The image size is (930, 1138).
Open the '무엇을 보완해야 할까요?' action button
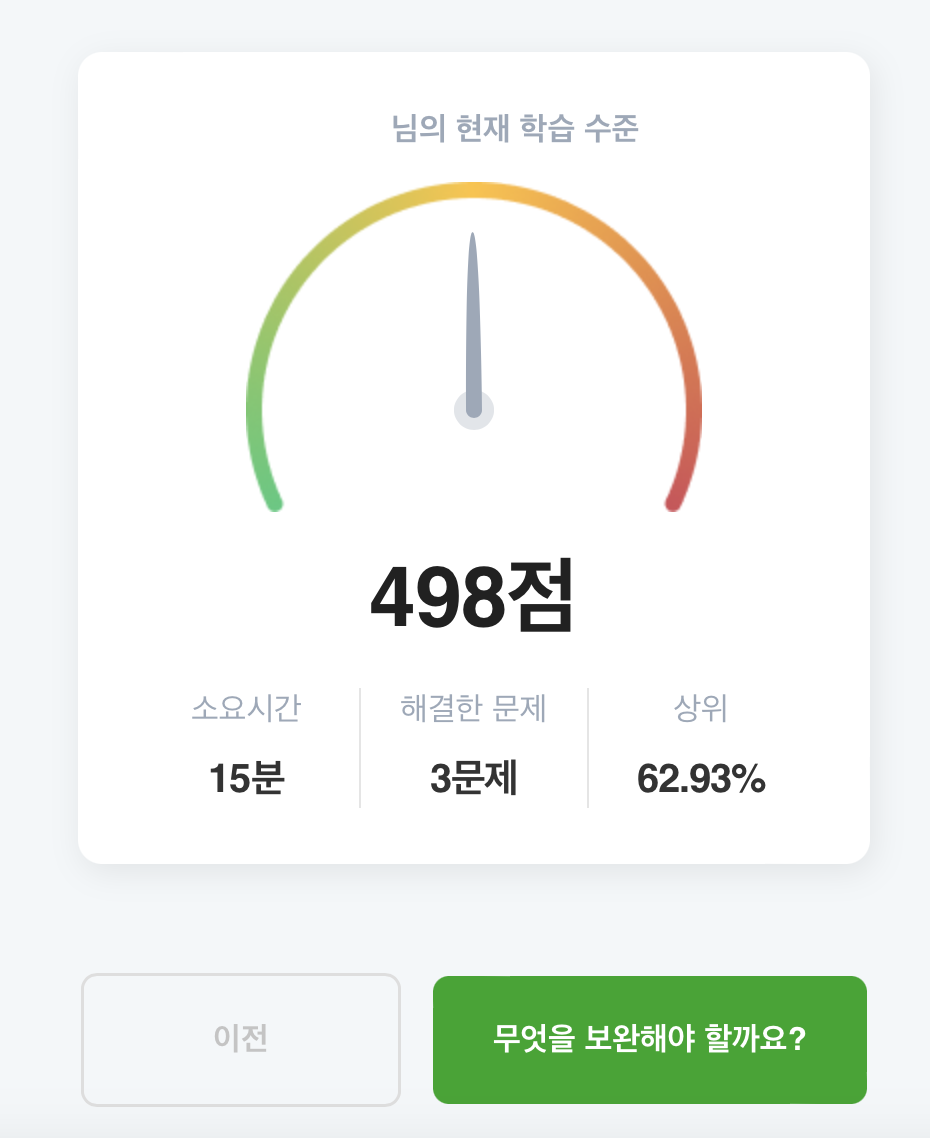point(649,1038)
